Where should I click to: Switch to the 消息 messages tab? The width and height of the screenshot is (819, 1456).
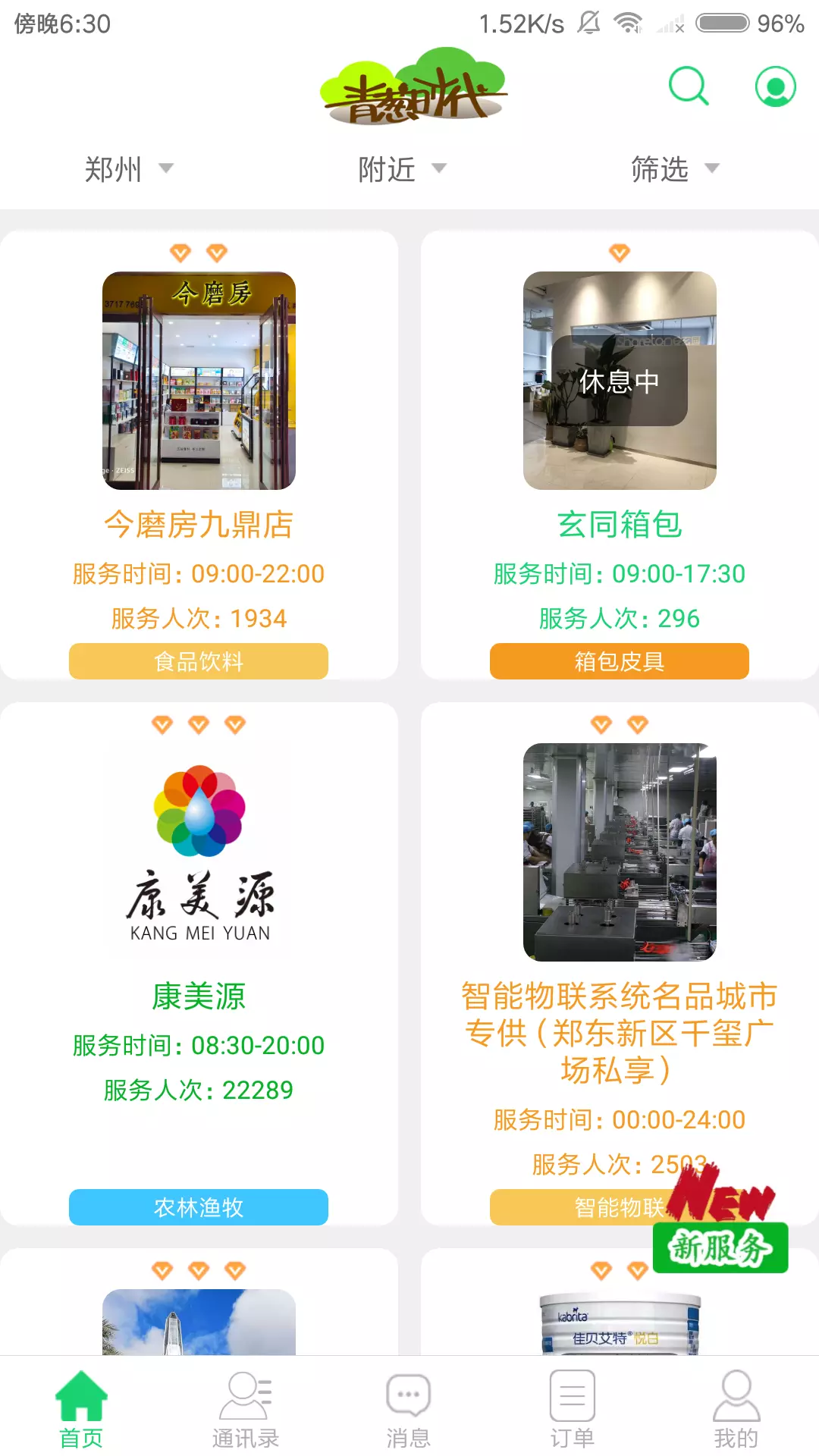pos(409,1408)
